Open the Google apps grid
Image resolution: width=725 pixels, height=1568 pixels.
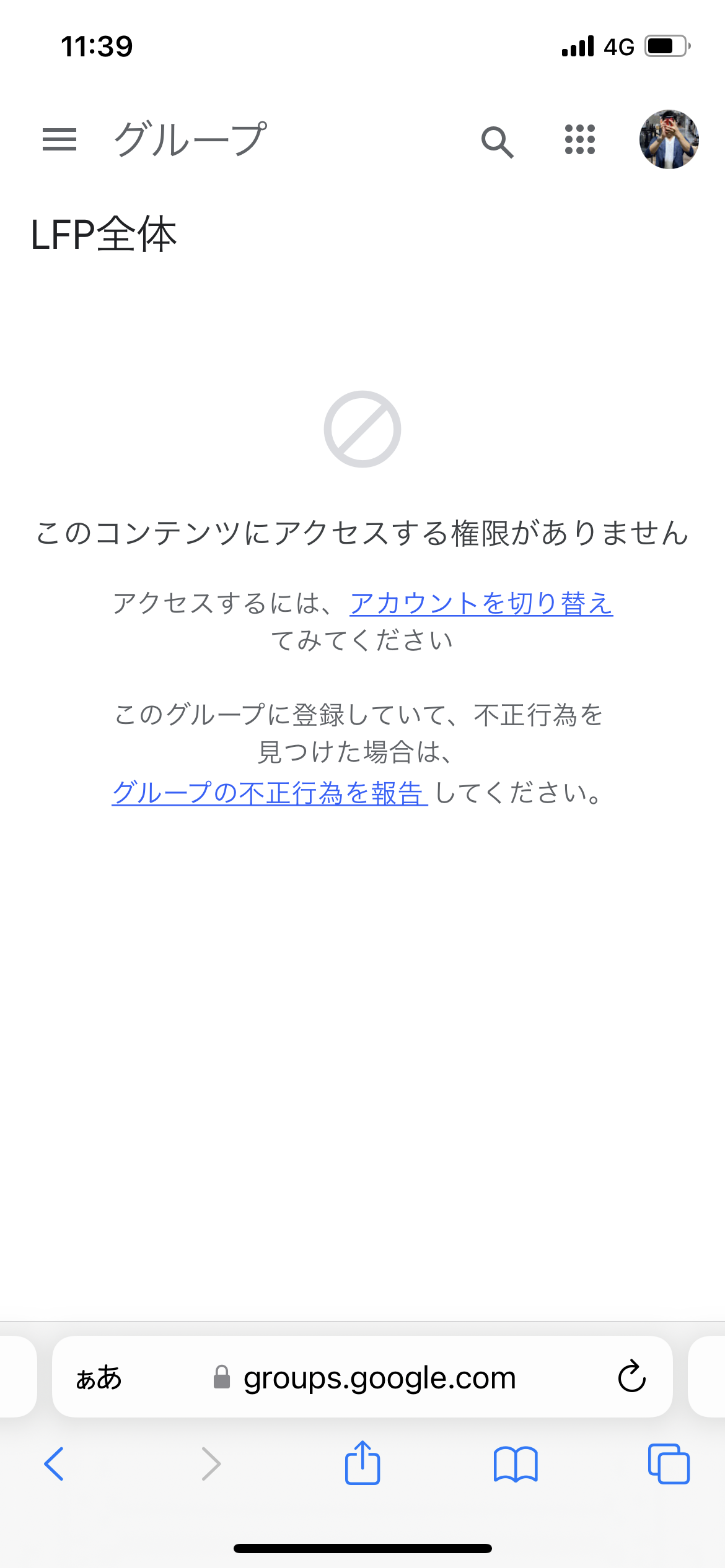click(580, 140)
